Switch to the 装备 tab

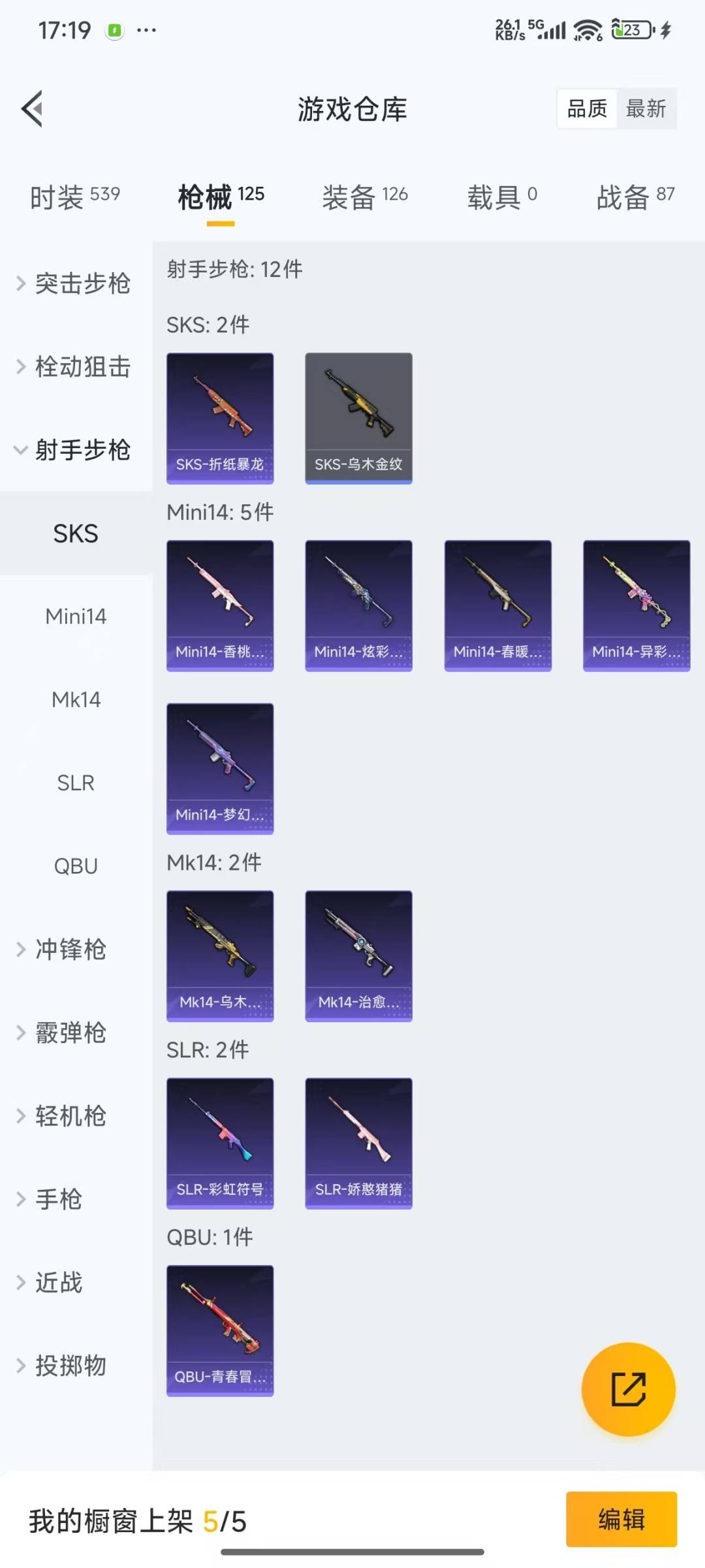(x=364, y=197)
